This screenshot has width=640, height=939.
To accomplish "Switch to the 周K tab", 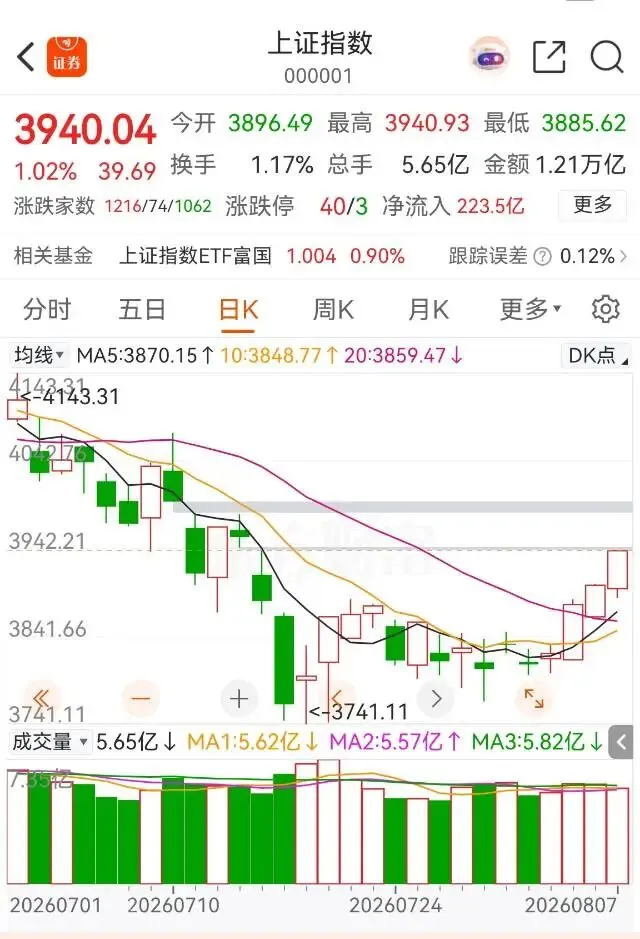I will pyautogui.click(x=333, y=310).
